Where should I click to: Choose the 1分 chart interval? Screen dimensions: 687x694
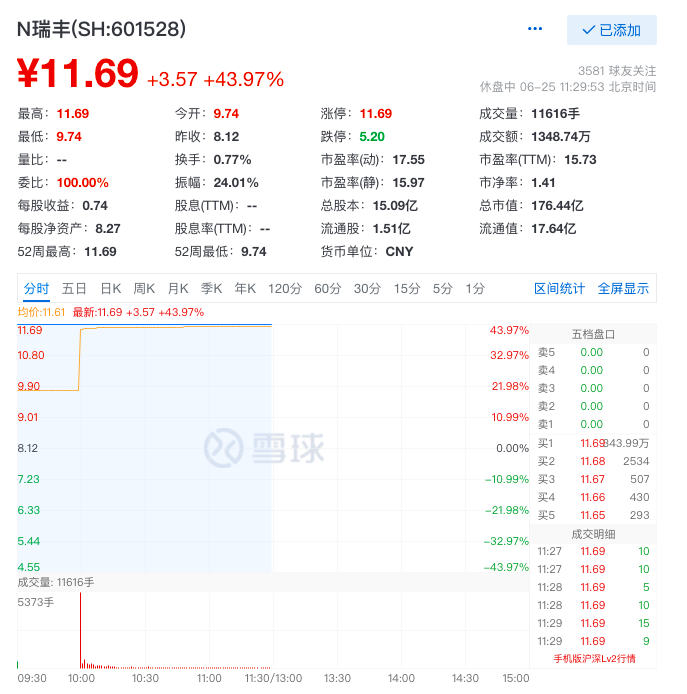point(475,288)
